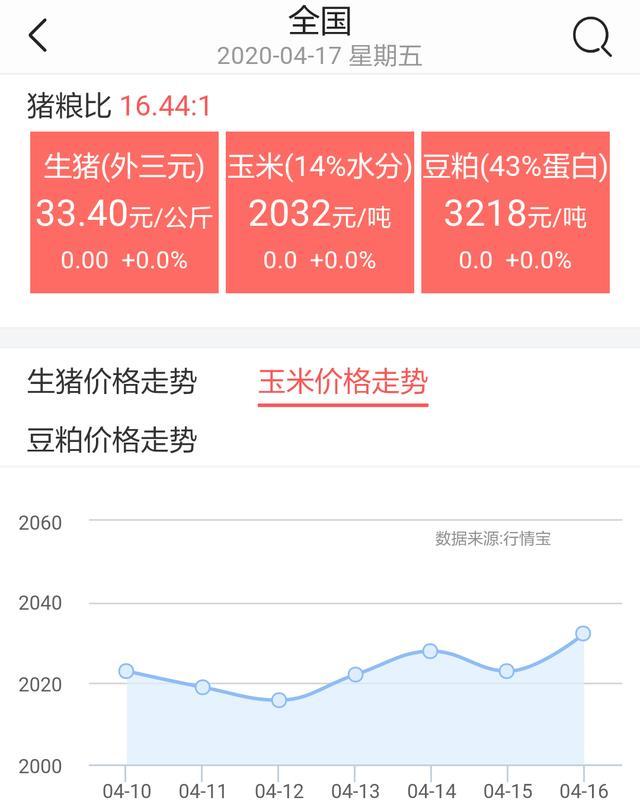This screenshot has height=807, width=640.
Task: Switch to the 生猪价格走势 tab
Action: (x=112, y=381)
